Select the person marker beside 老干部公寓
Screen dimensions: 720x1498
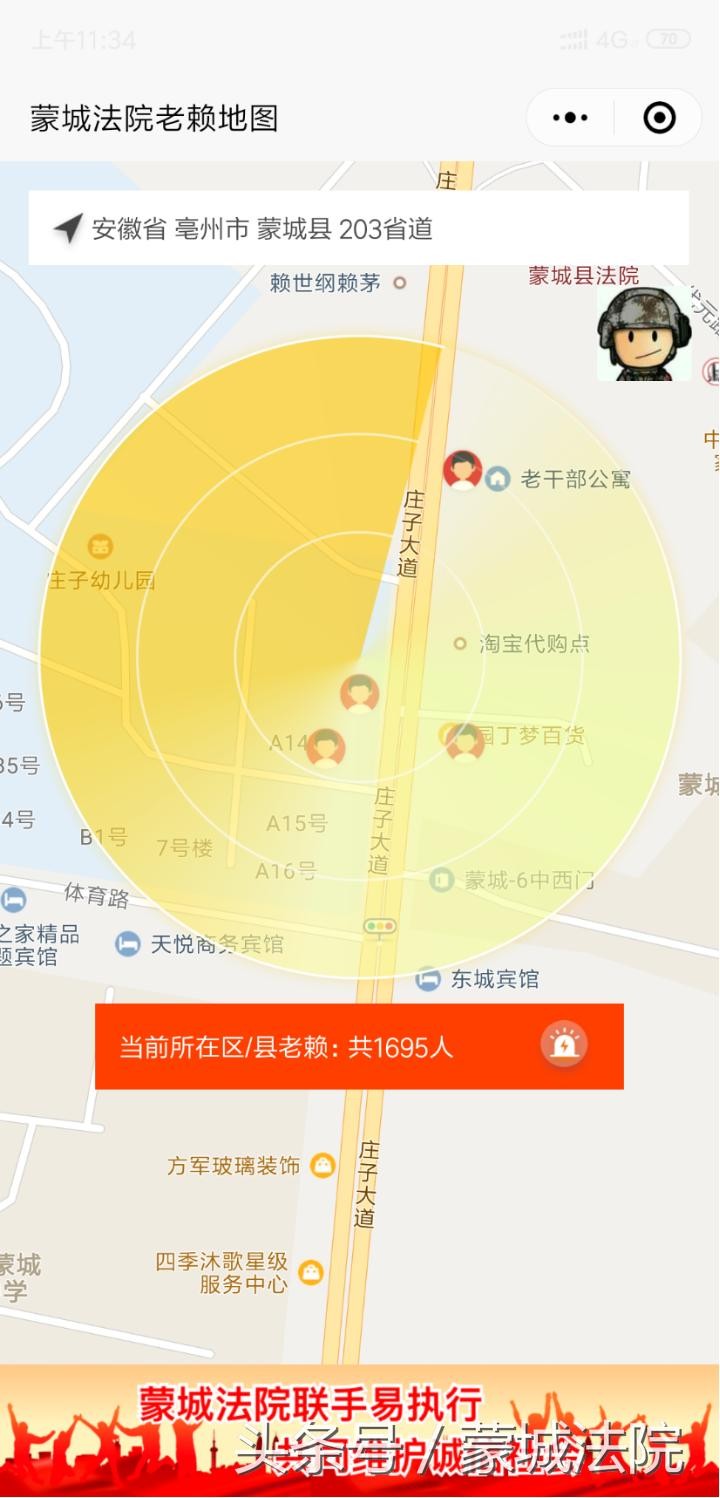[462, 470]
